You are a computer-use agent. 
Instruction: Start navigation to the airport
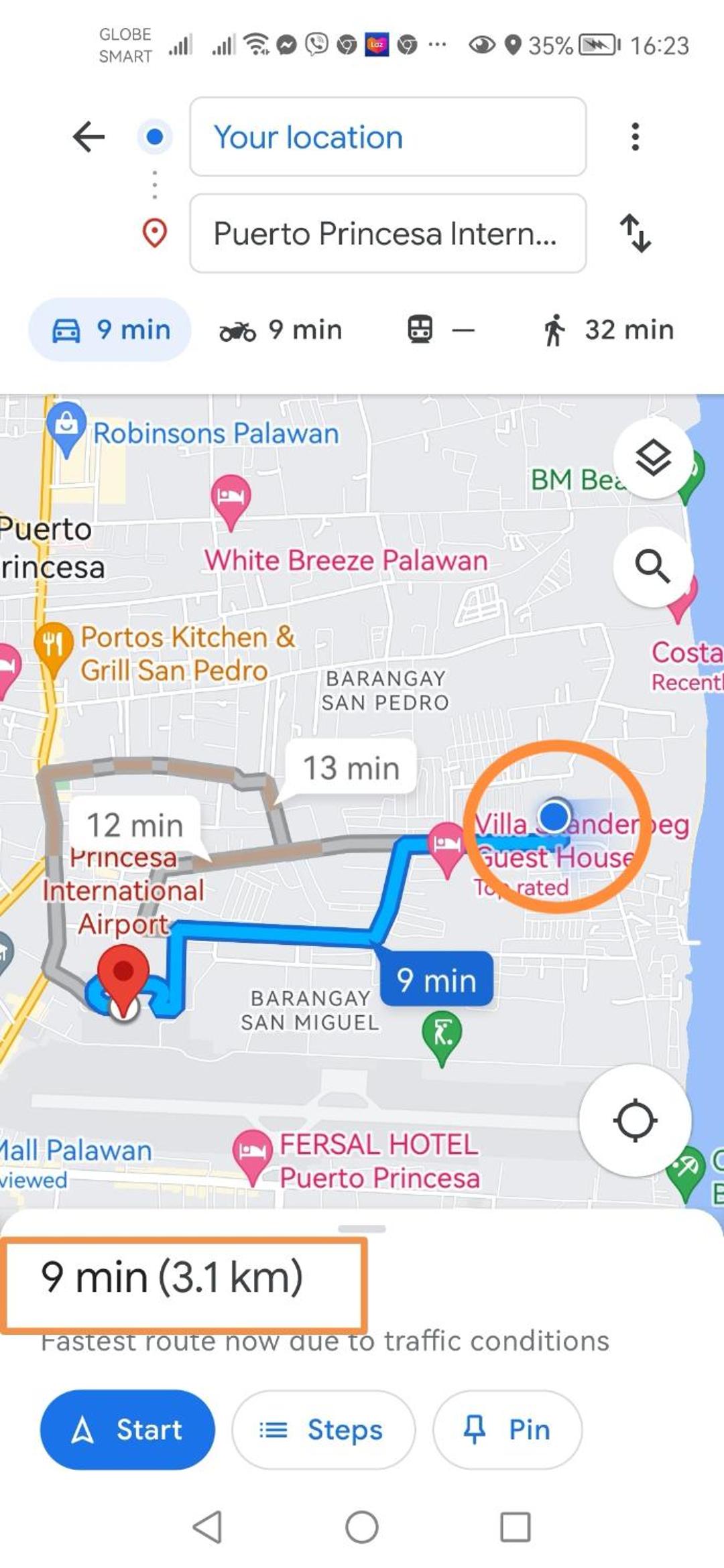tap(127, 1429)
